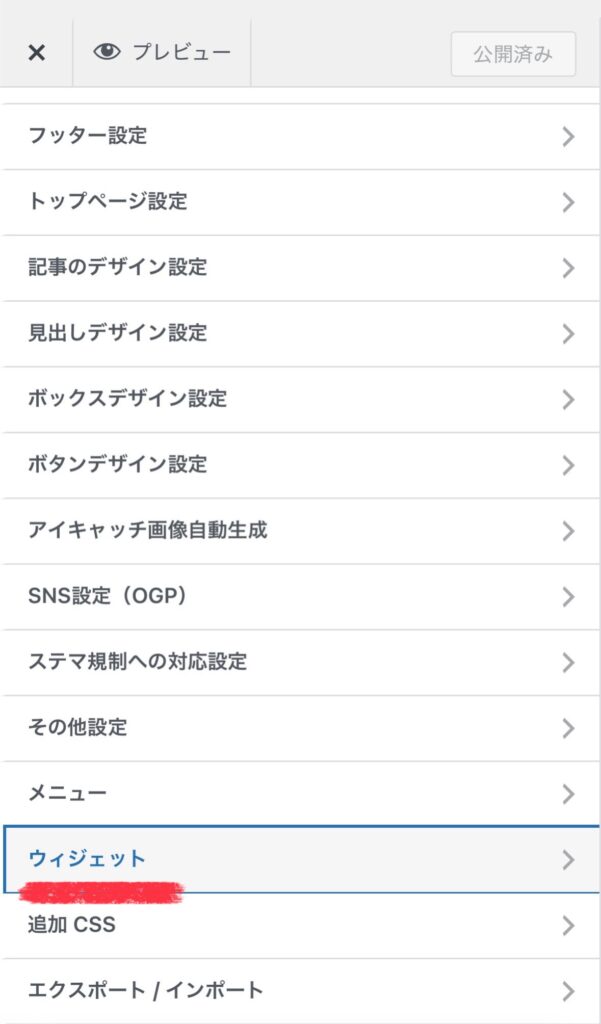601x1024 pixels.
Task: Open the メニュー section
Action: point(300,794)
